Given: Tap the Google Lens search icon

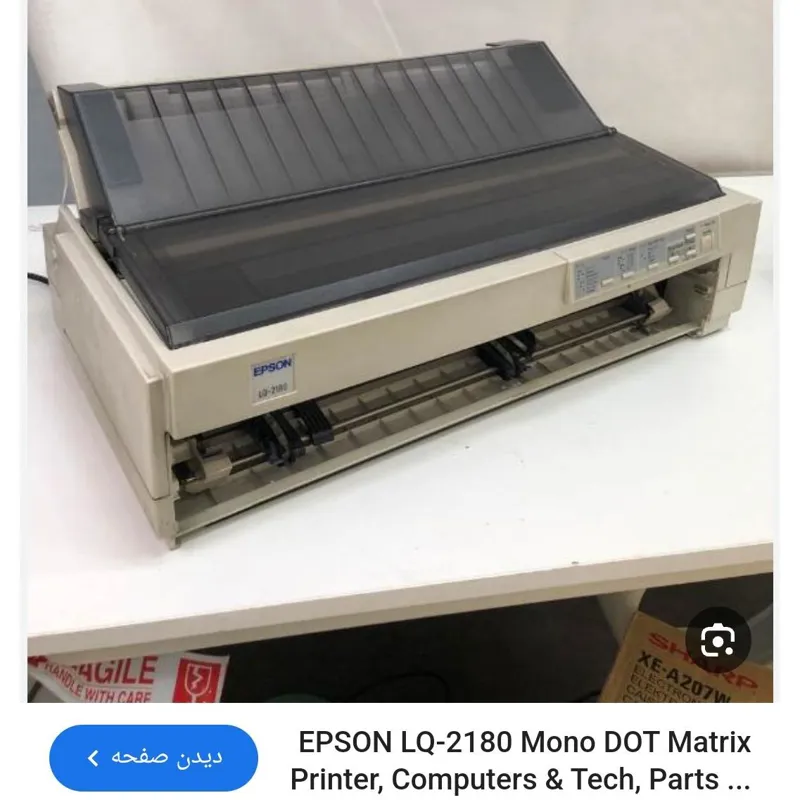Looking at the screenshot, I should (717, 639).
